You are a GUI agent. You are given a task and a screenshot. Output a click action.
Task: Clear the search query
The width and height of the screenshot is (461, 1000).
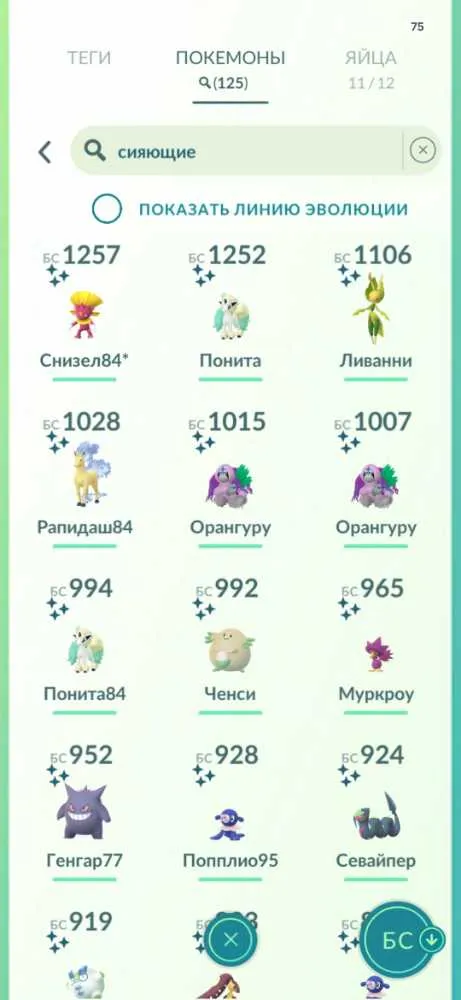[422, 151]
